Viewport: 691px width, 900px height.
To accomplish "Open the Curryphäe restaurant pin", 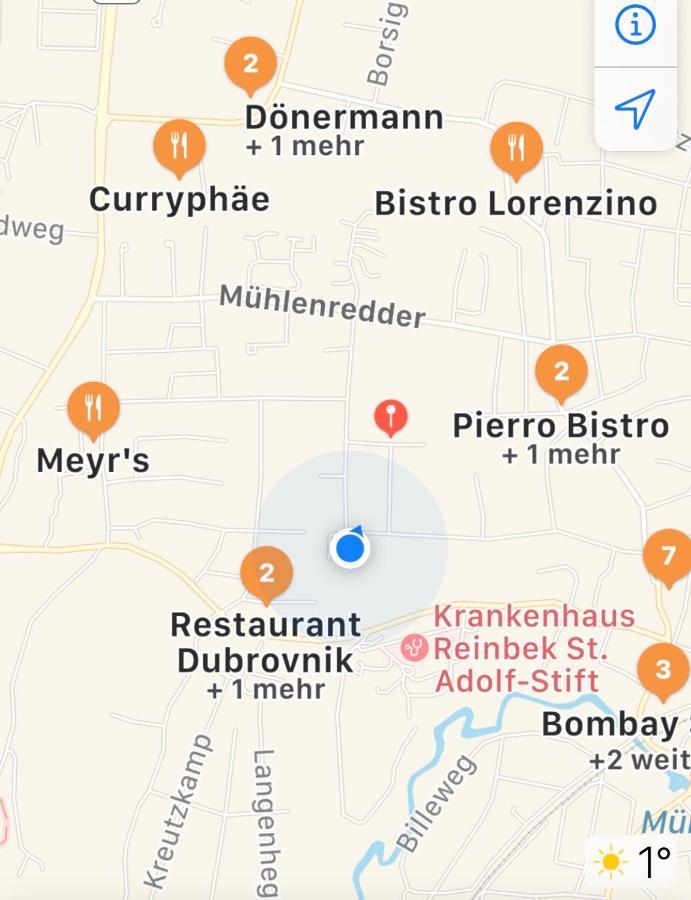I will (179, 147).
